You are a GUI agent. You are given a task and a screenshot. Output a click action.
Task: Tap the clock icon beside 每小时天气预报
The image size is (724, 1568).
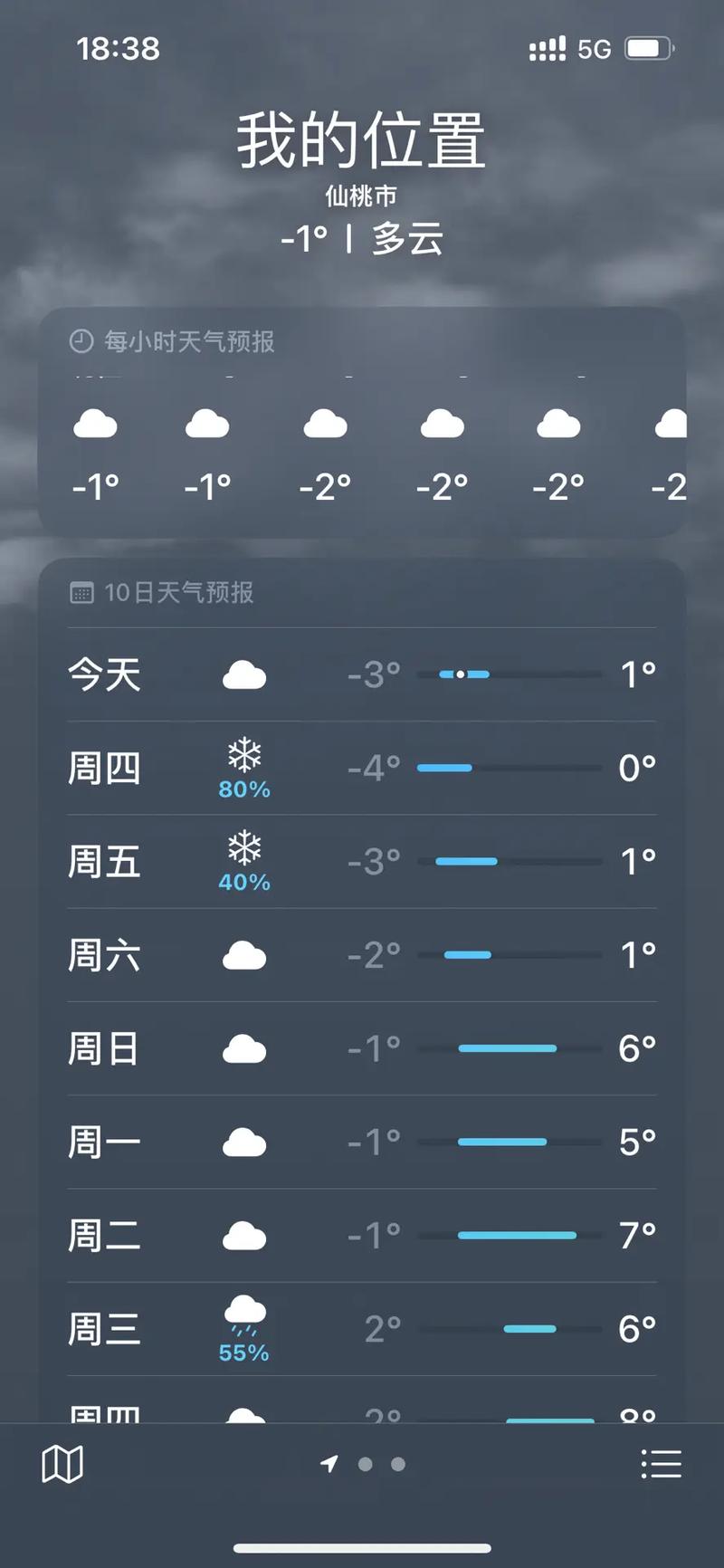81,342
